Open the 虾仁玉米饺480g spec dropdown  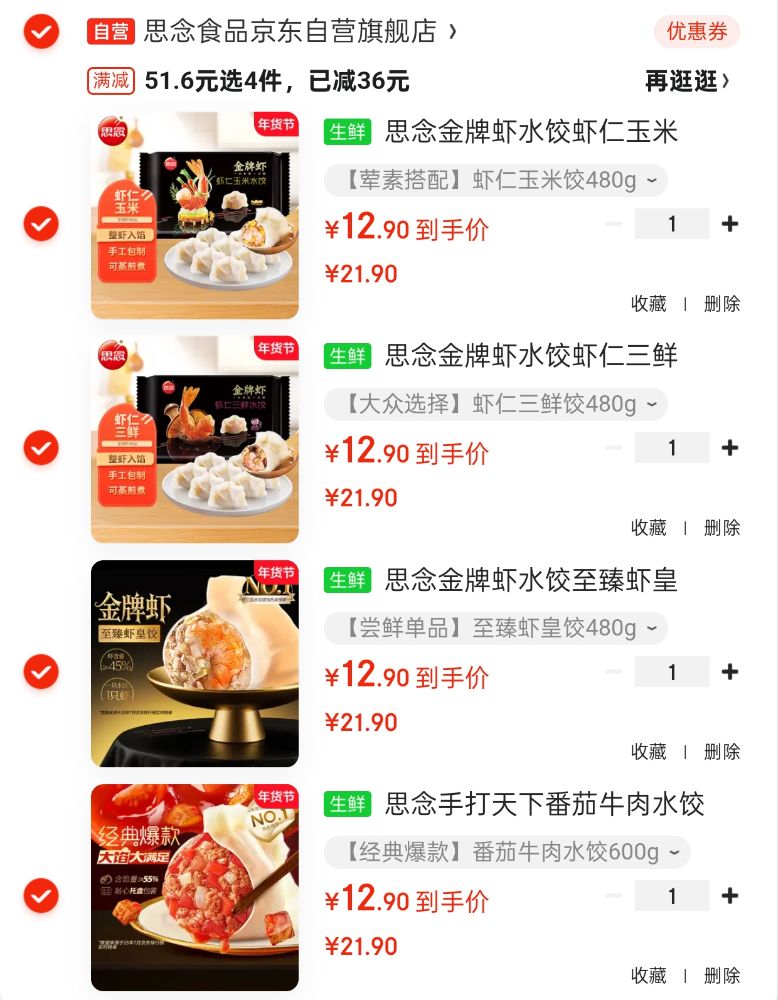496,181
